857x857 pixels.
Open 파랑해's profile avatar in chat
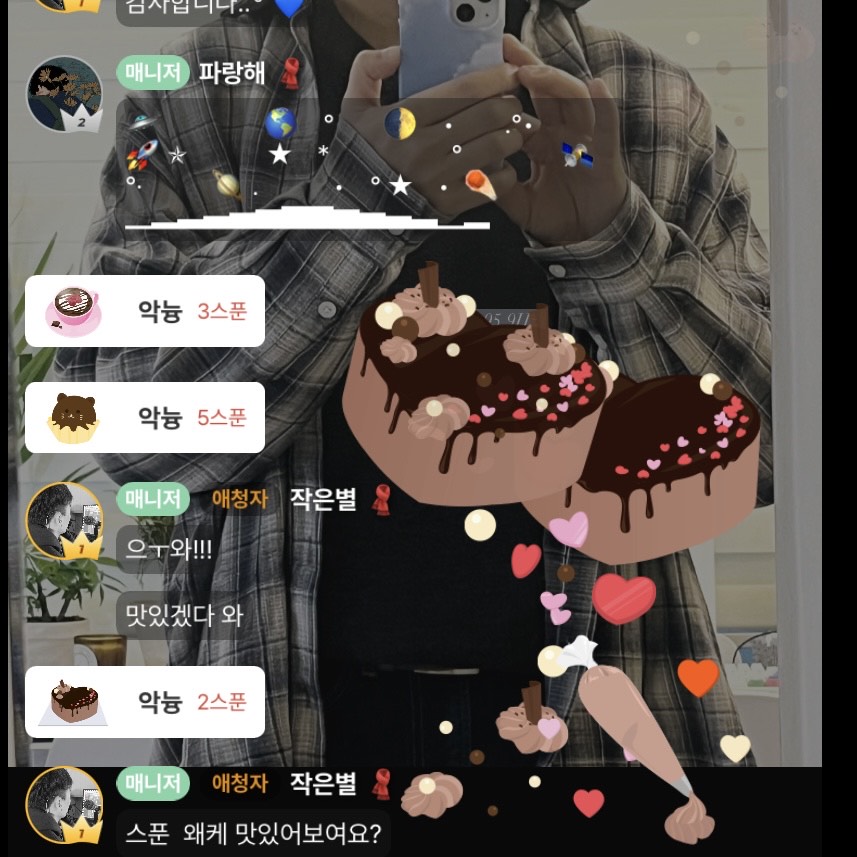[x=64, y=94]
